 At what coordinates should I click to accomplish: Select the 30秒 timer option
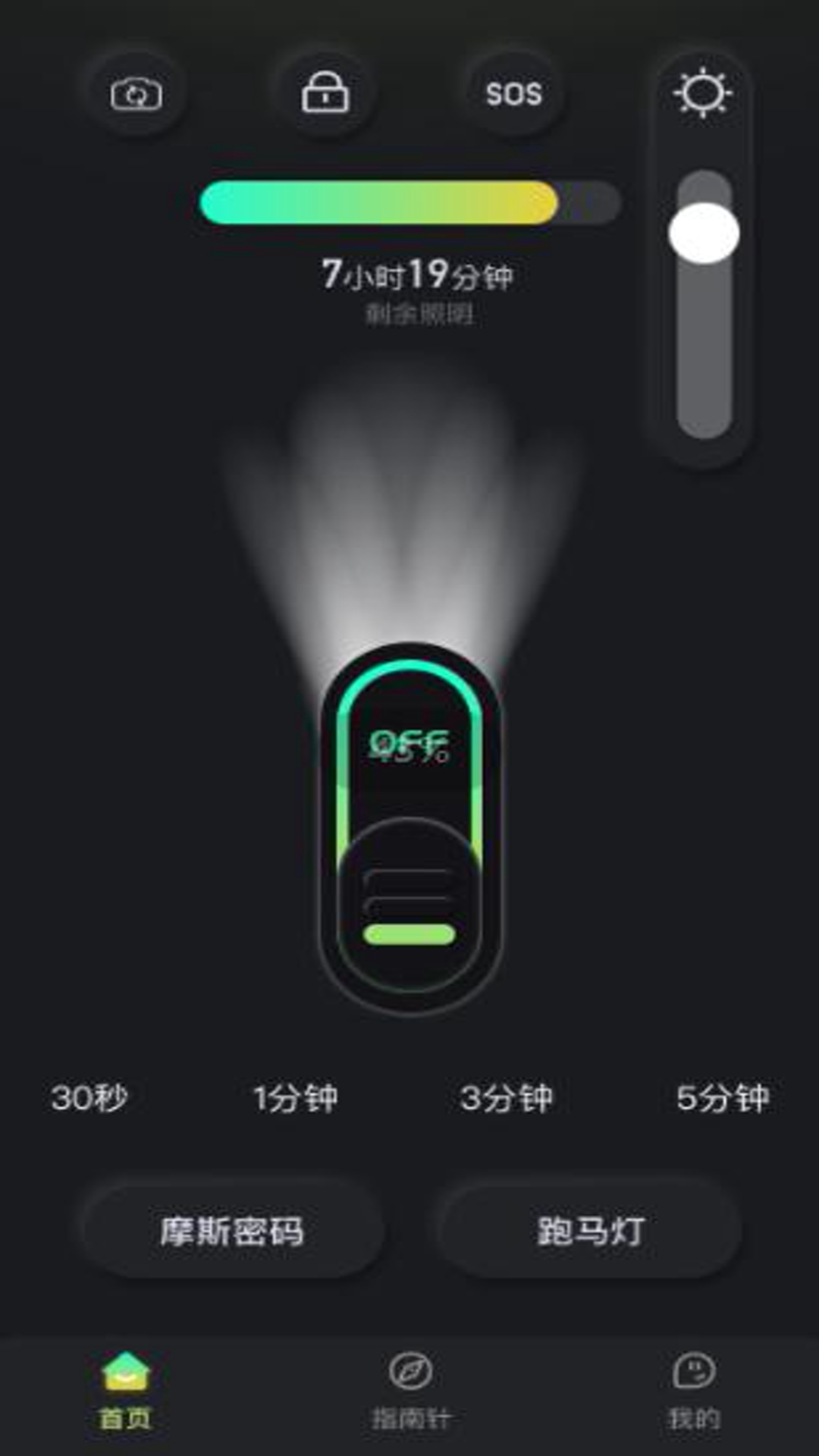(89, 1097)
